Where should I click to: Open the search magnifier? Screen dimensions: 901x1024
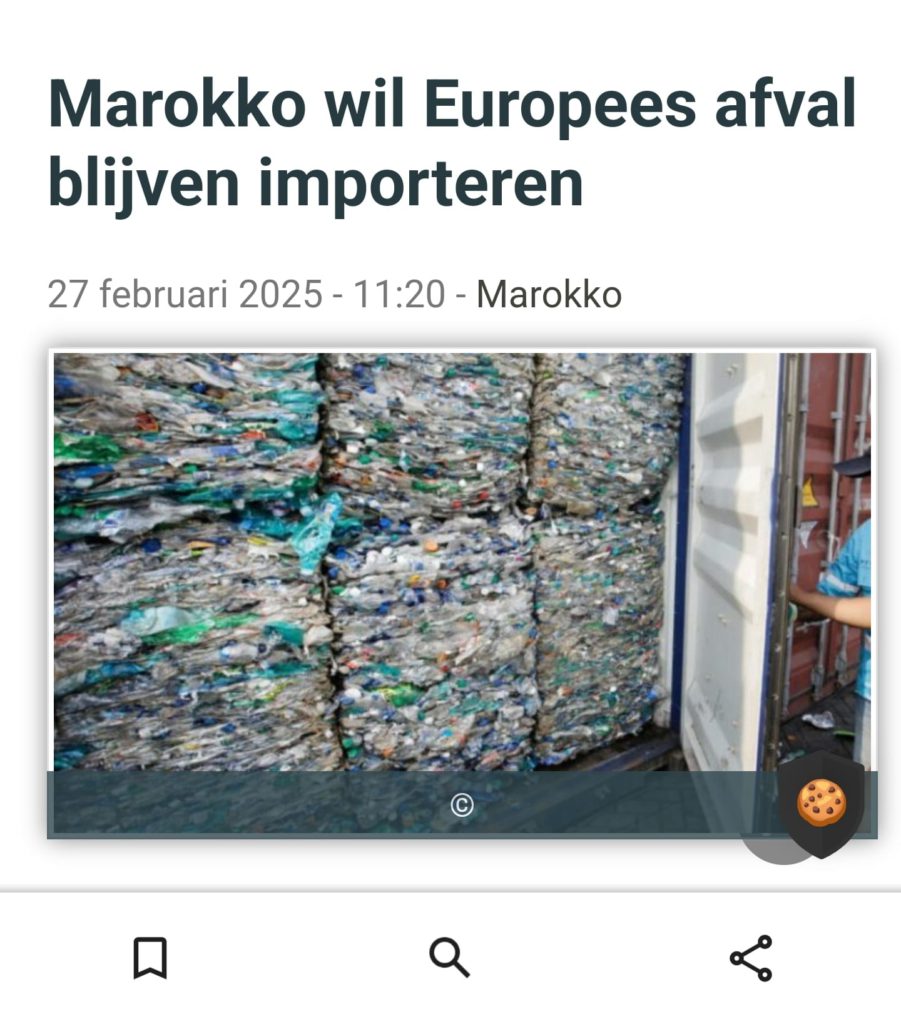click(x=449, y=958)
